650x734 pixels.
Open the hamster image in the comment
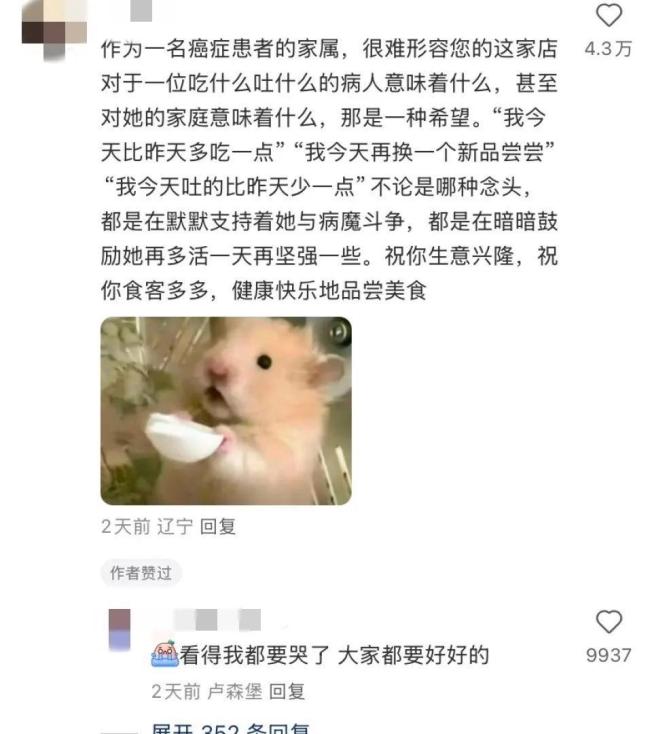(x=226, y=411)
